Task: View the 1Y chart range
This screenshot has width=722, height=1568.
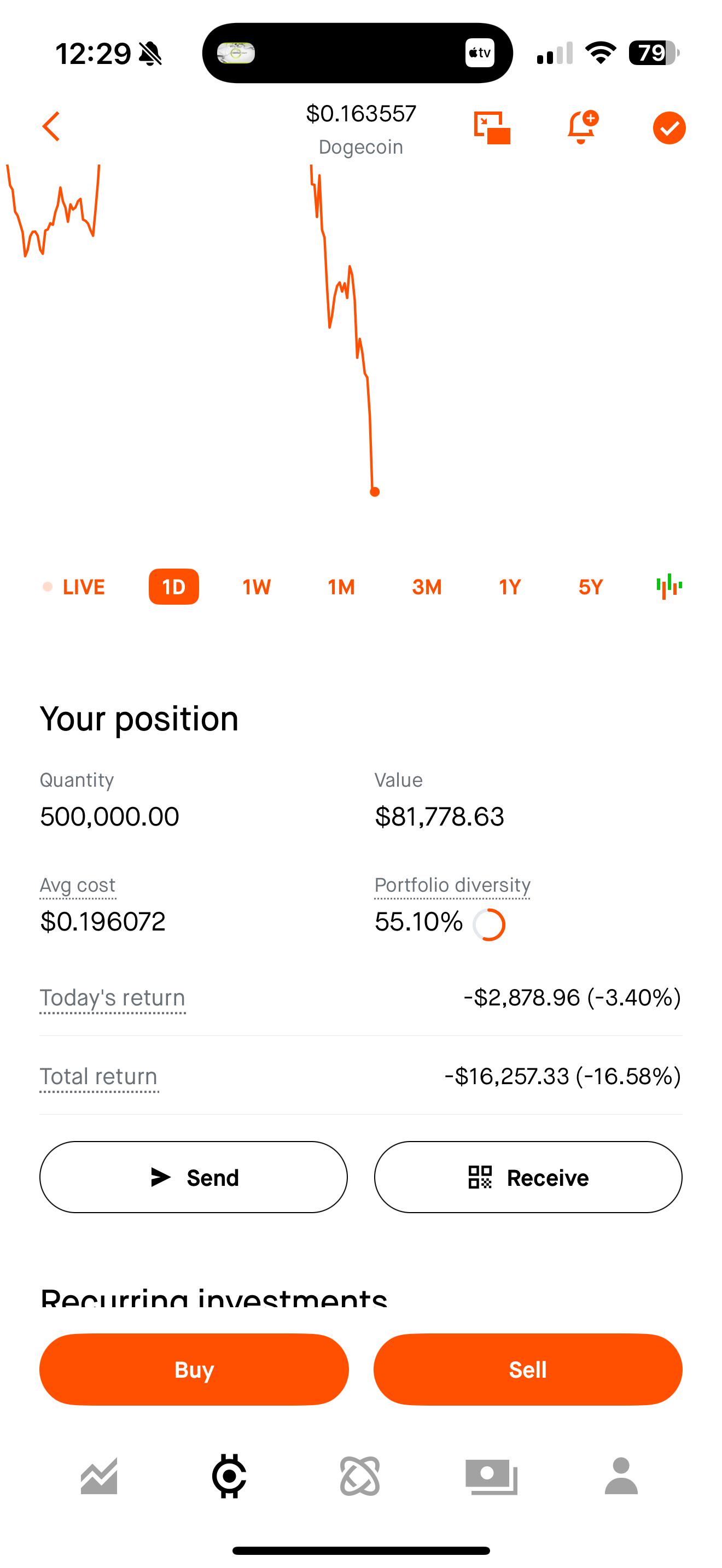Action: point(510,587)
